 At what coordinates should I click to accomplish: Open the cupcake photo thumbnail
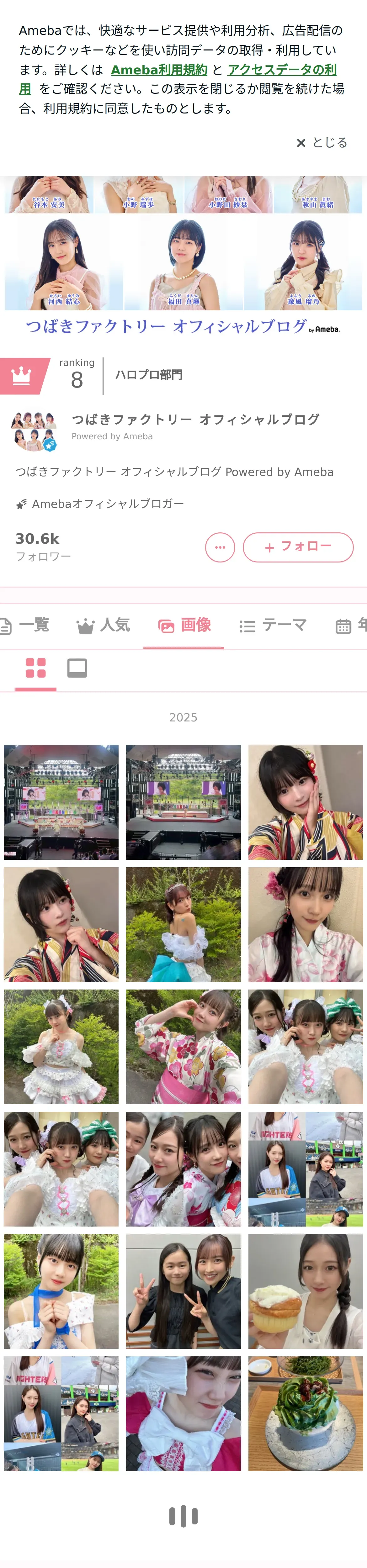point(305,1291)
